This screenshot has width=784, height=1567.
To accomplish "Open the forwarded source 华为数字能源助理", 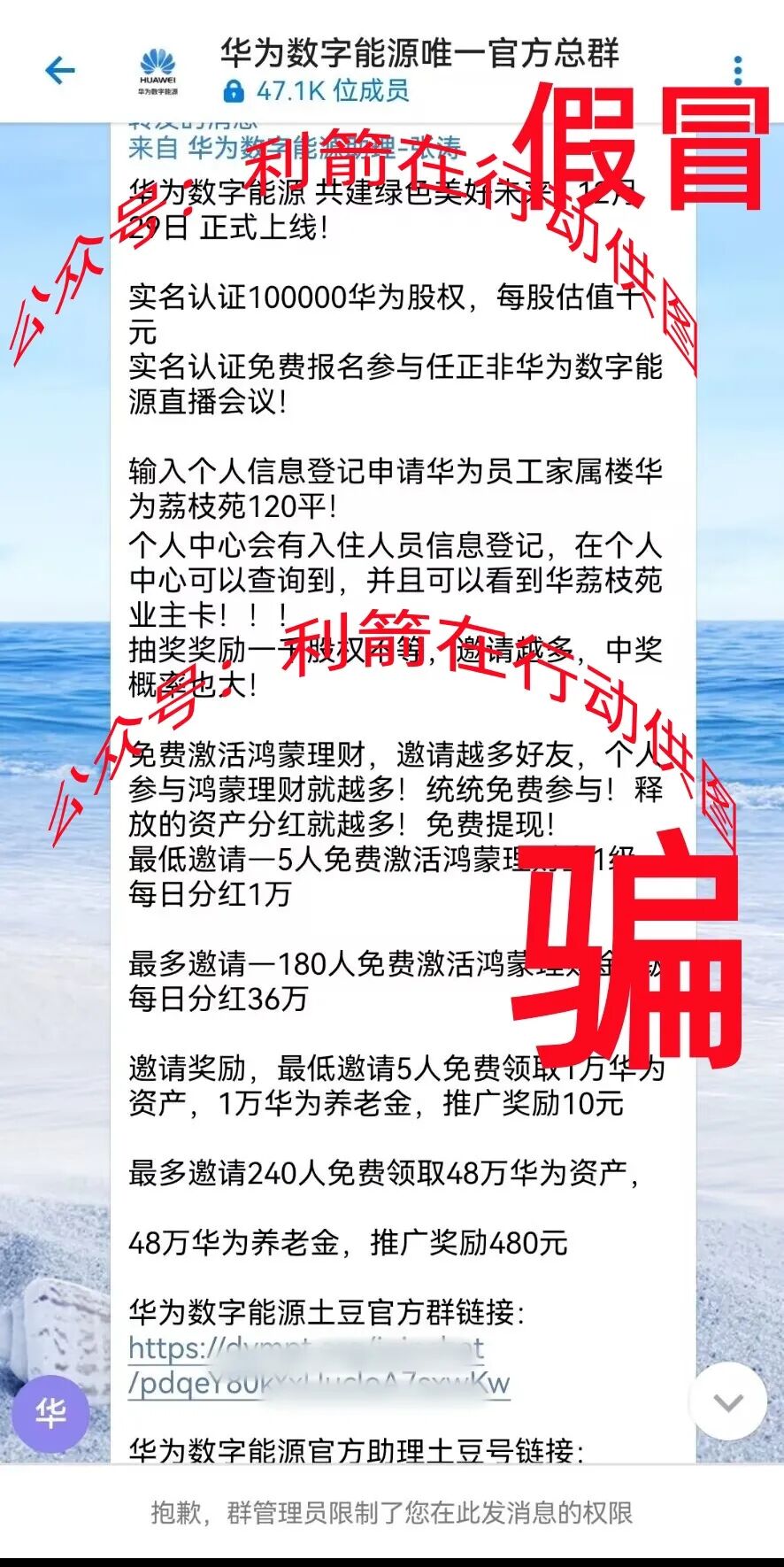I will point(301,147).
